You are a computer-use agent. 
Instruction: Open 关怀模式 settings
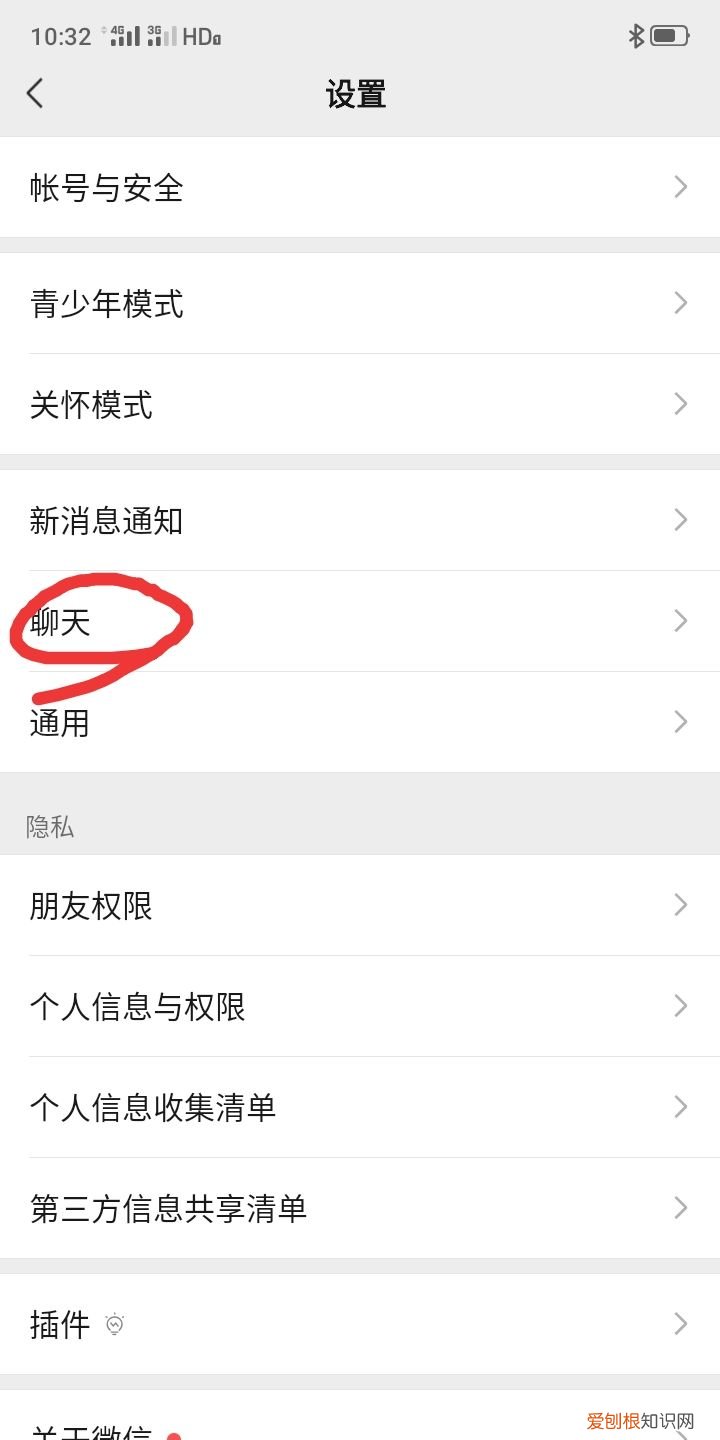(x=360, y=404)
